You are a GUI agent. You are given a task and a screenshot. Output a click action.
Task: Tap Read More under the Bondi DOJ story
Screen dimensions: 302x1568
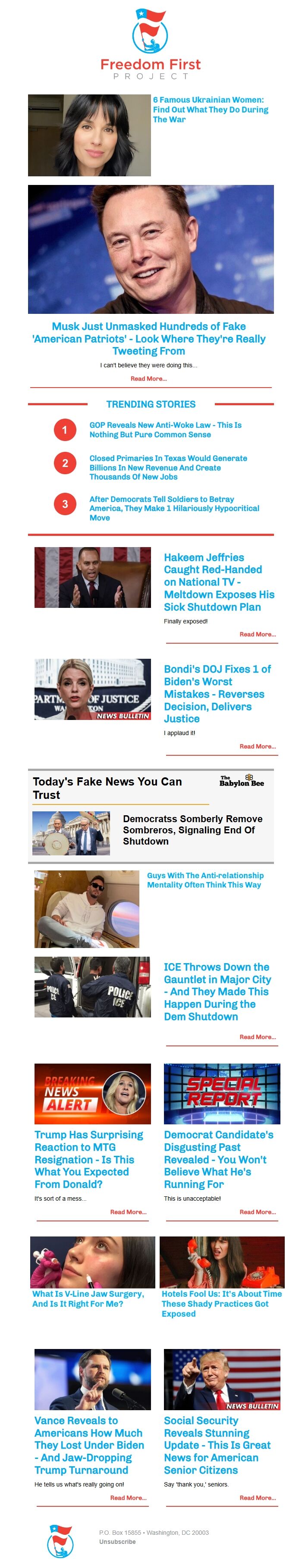257,746
